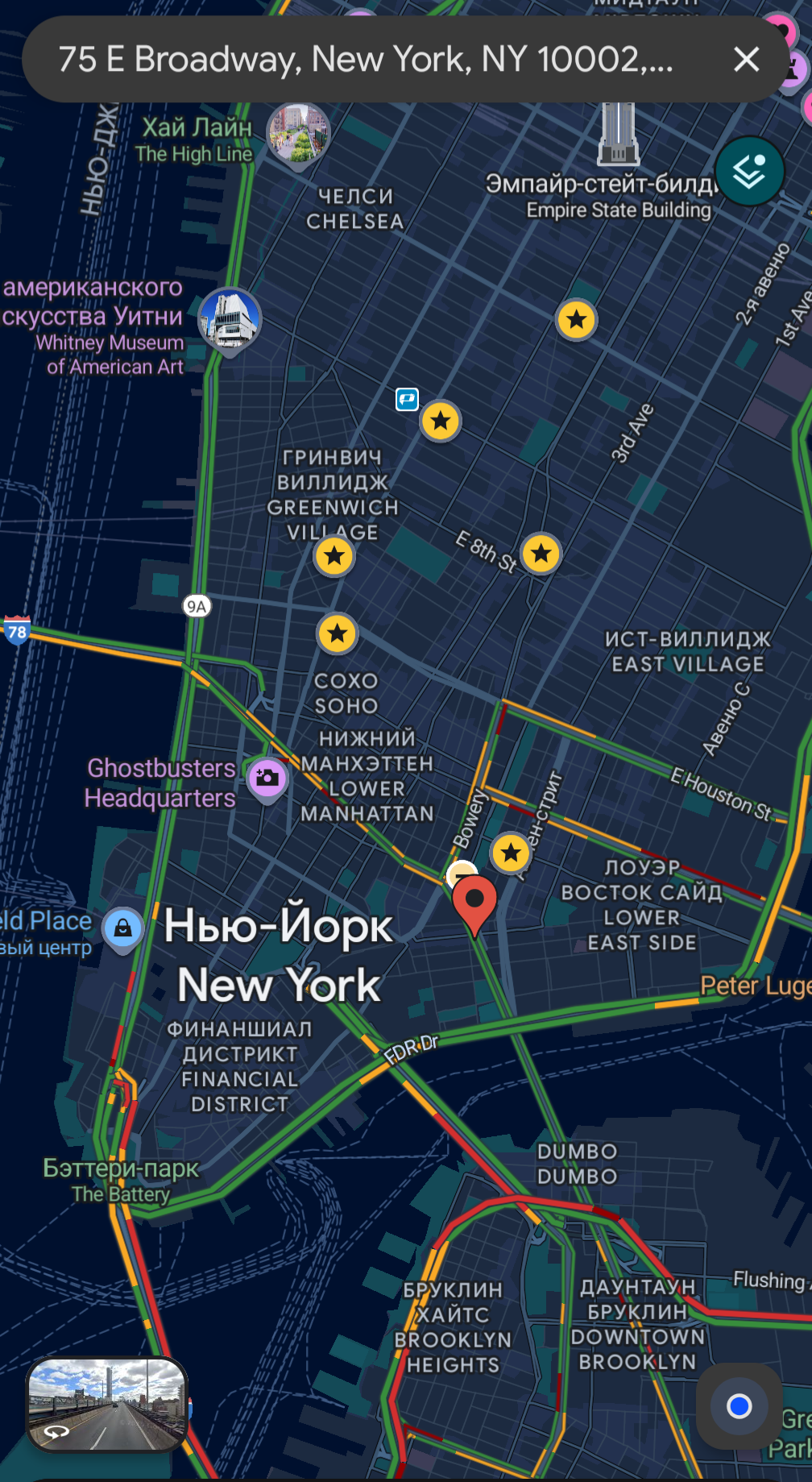Viewport: 812px width, 1482px height.
Task: Tap the Empire State Building landmark
Action: pos(618,134)
